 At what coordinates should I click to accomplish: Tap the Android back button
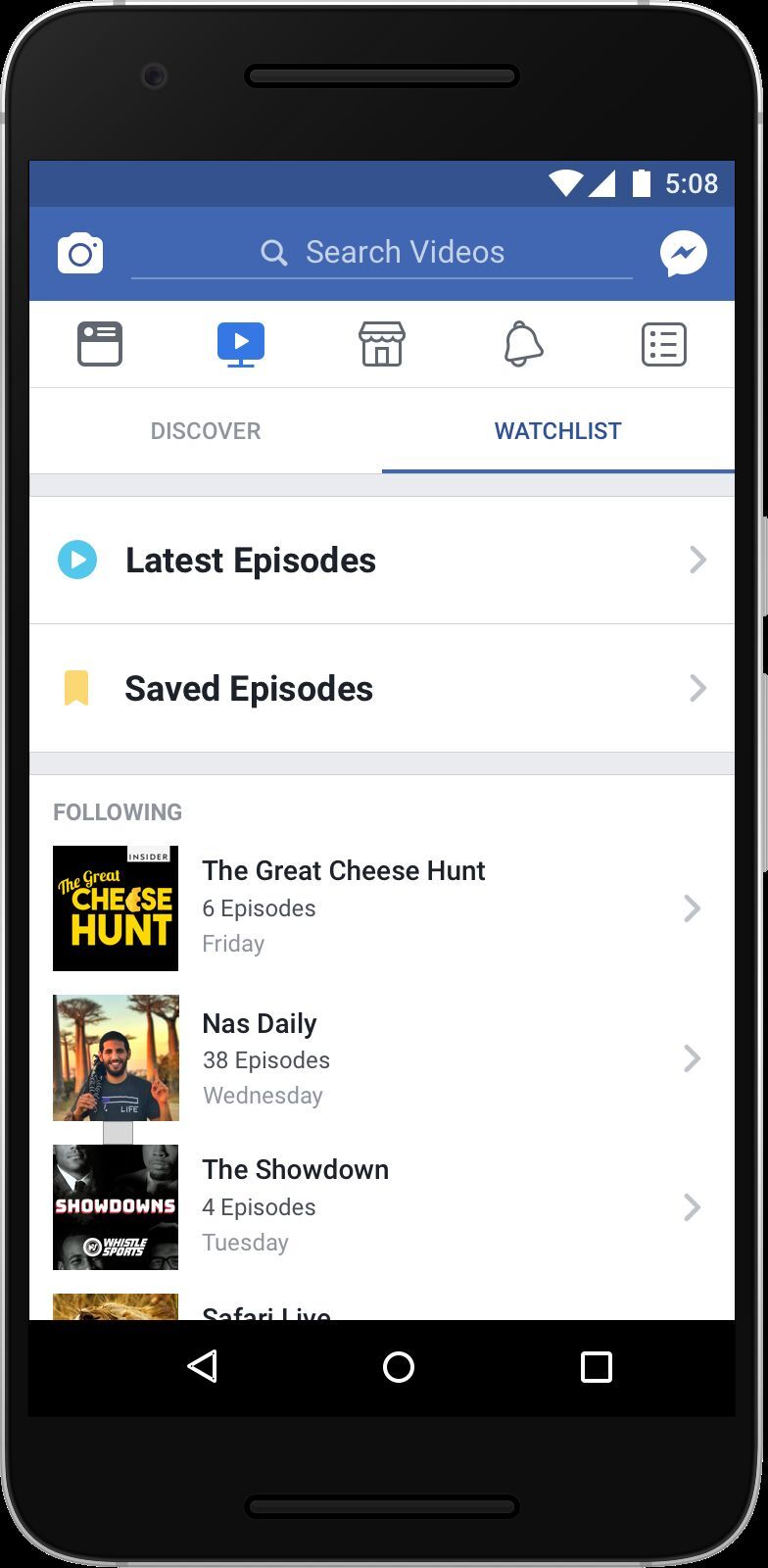click(203, 1366)
